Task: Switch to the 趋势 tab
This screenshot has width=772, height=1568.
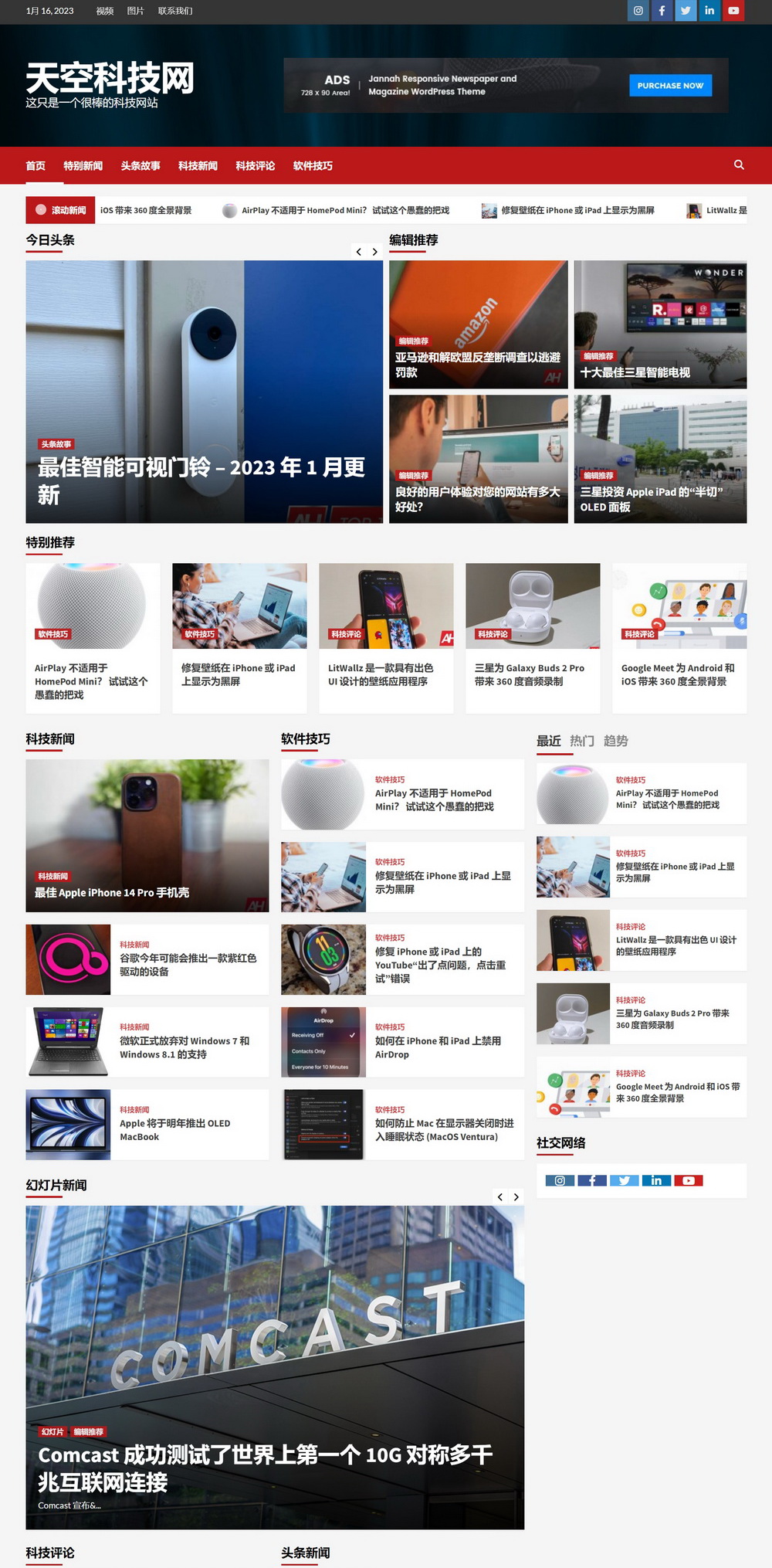Action: click(x=615, y=741)
